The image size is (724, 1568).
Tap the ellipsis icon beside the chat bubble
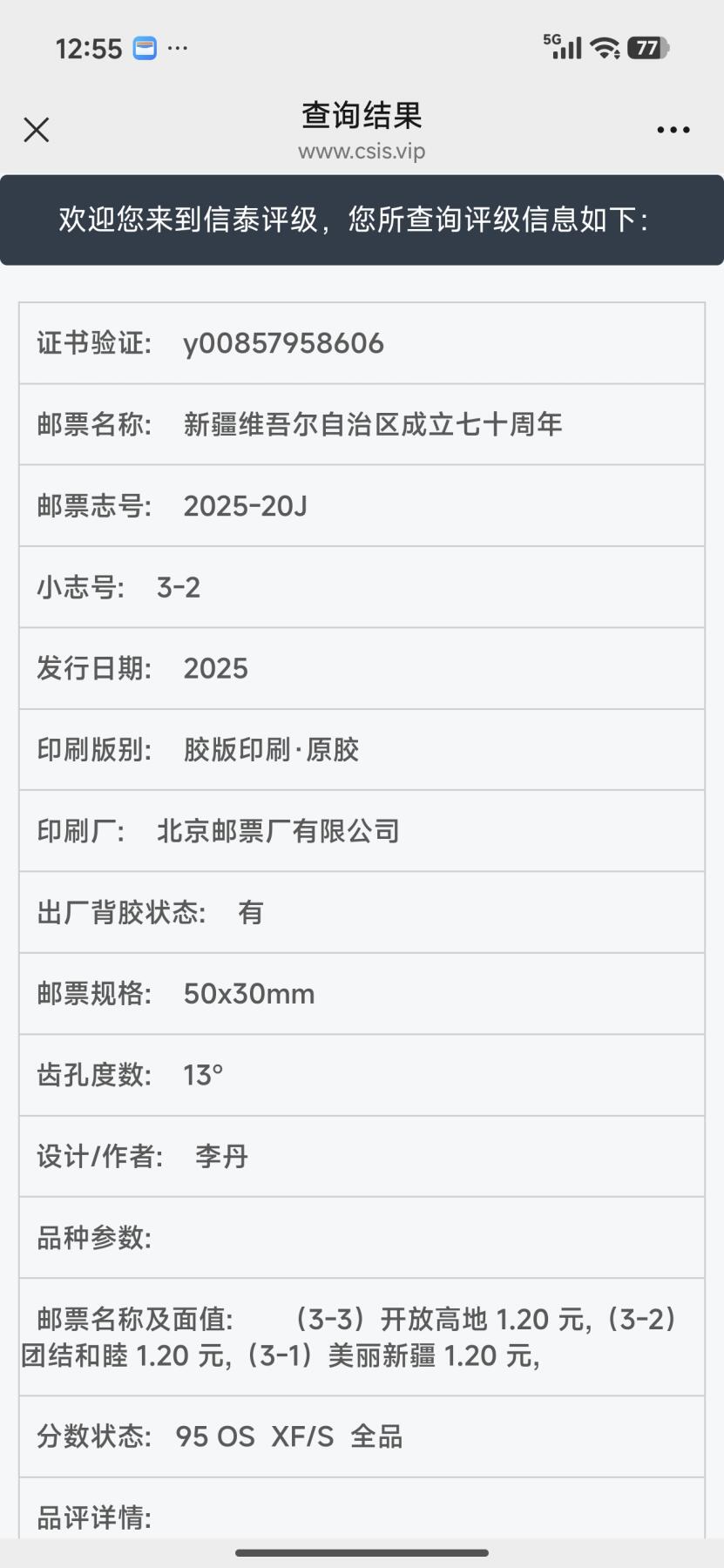[x=179, y=50]
